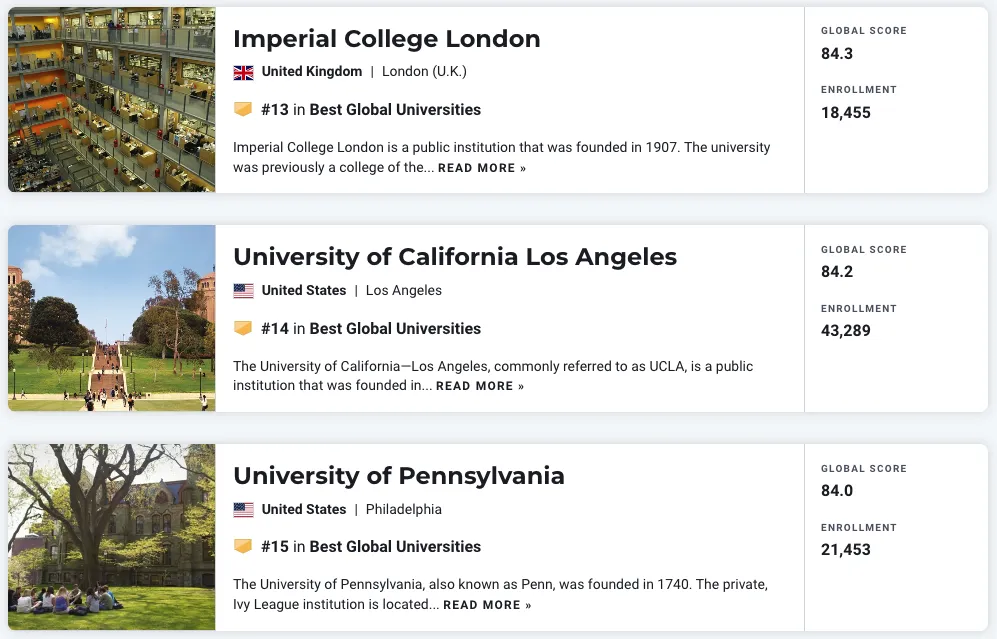Open Best Global Universities link at rank #14
The width and height of the screenshot is (997, 639).
395,328
